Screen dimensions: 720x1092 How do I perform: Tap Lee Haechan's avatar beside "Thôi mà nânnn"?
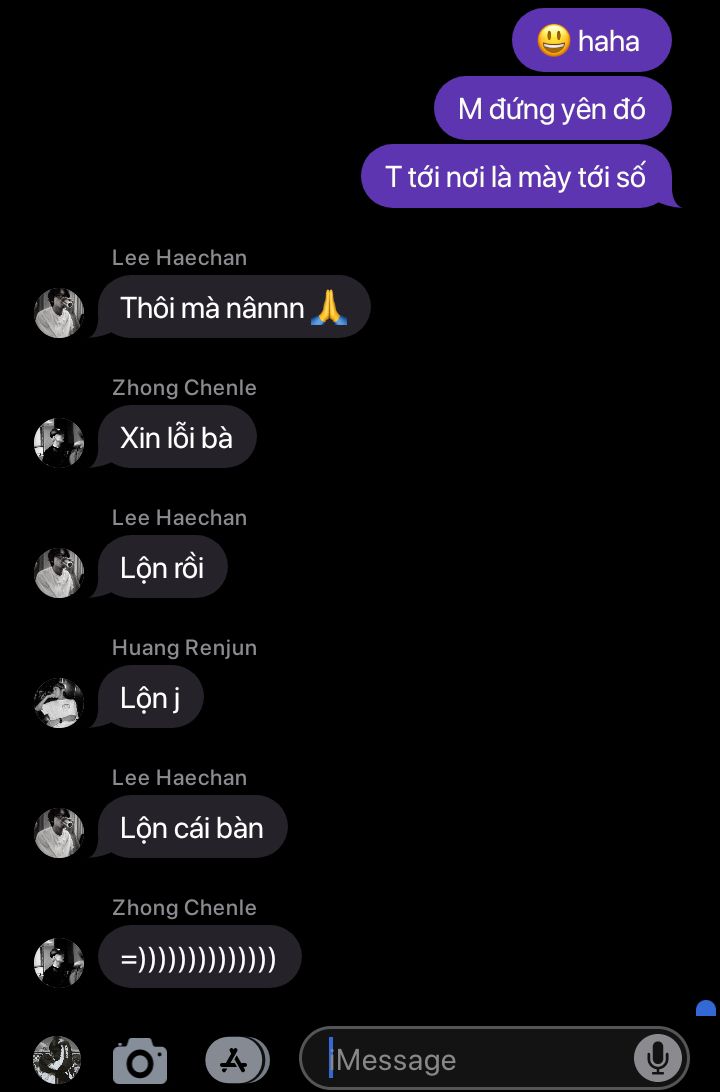59,312
